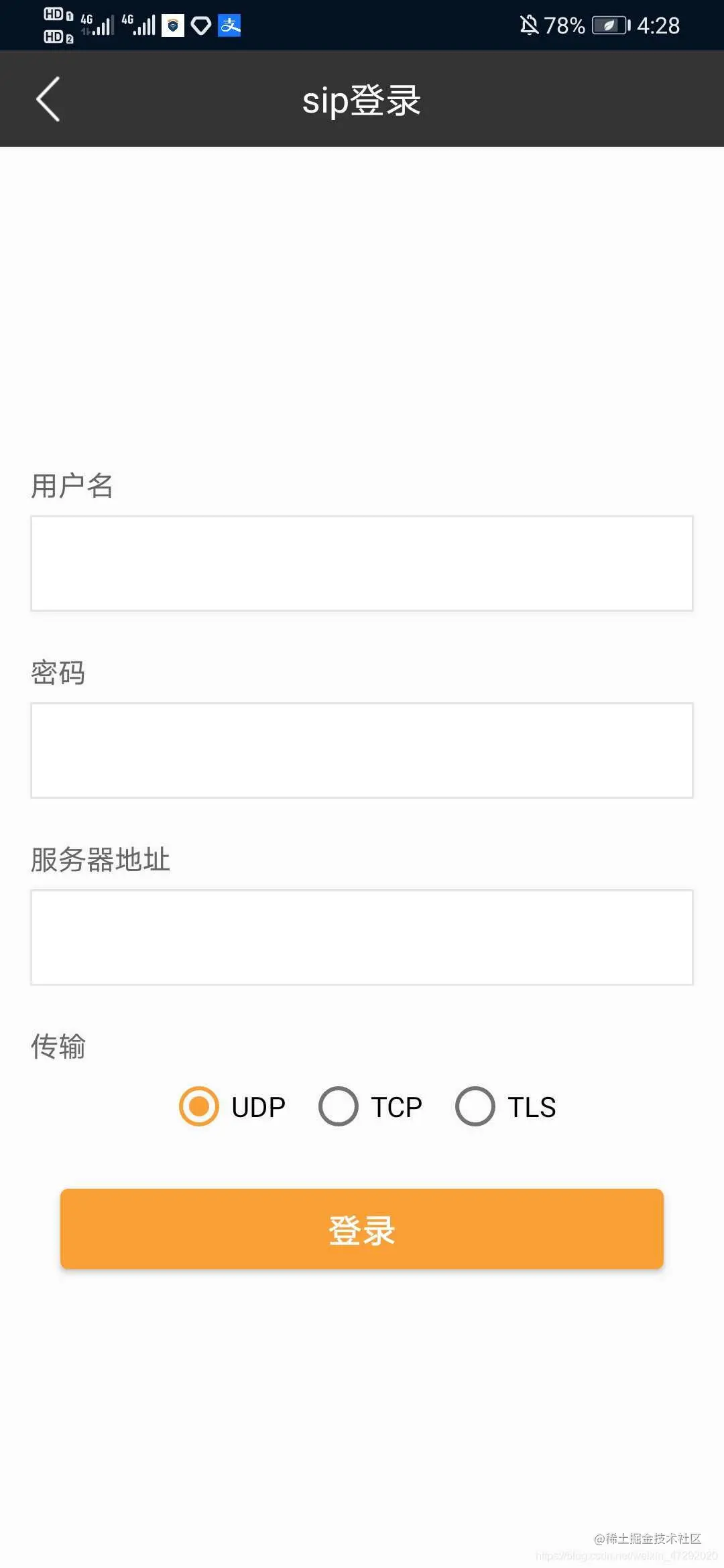Select the 服务器地址 input box
Viewport: 724px width, 1568px height.
coord(361,937)
